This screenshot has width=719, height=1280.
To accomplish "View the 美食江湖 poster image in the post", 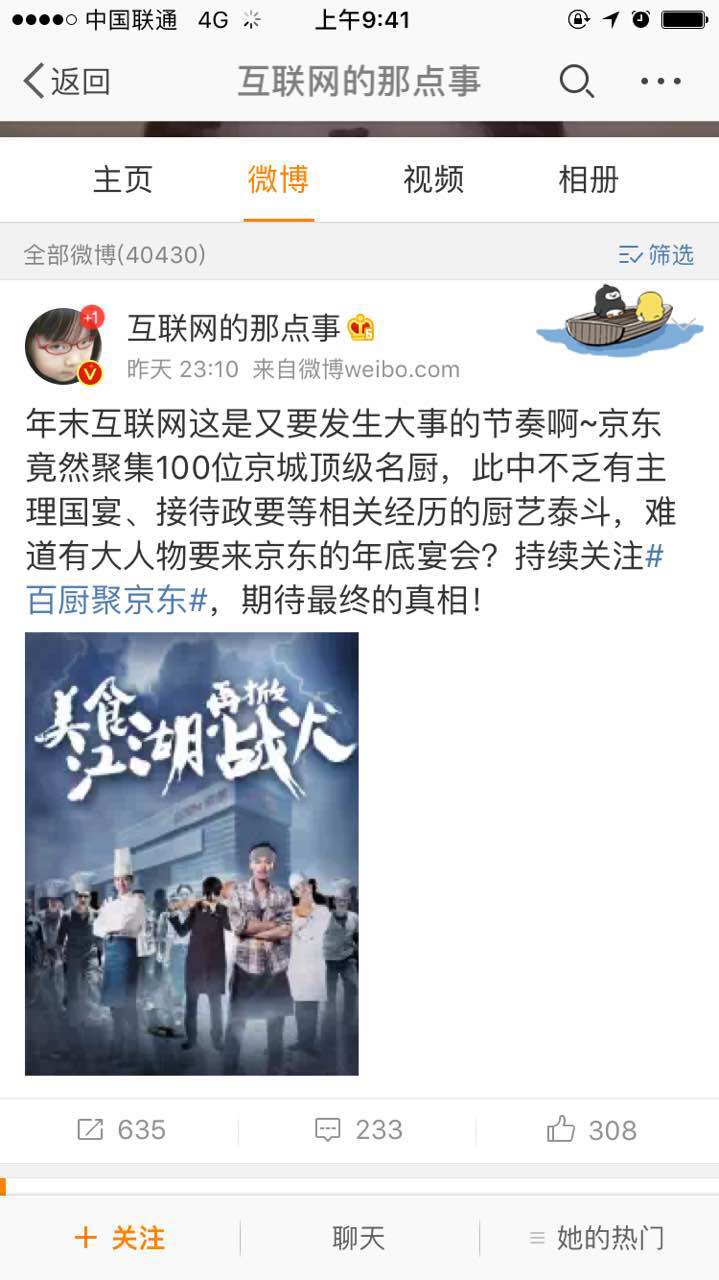I will (x=191, y=853).
